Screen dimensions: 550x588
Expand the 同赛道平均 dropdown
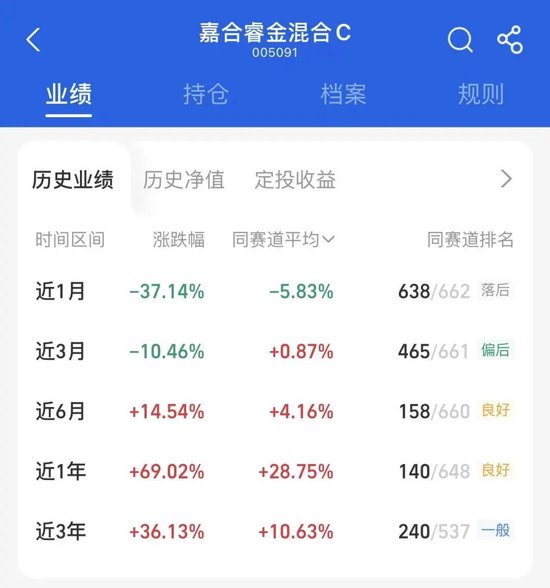click(x=283, y=239)
